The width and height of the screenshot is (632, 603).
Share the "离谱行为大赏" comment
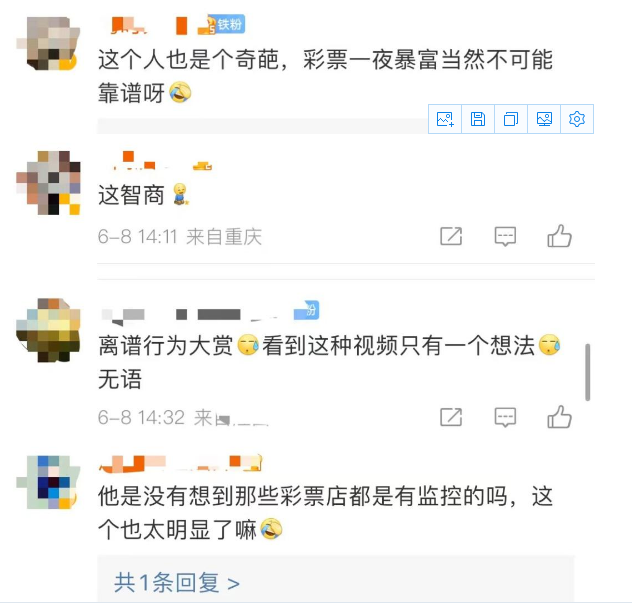pos(451,417)
